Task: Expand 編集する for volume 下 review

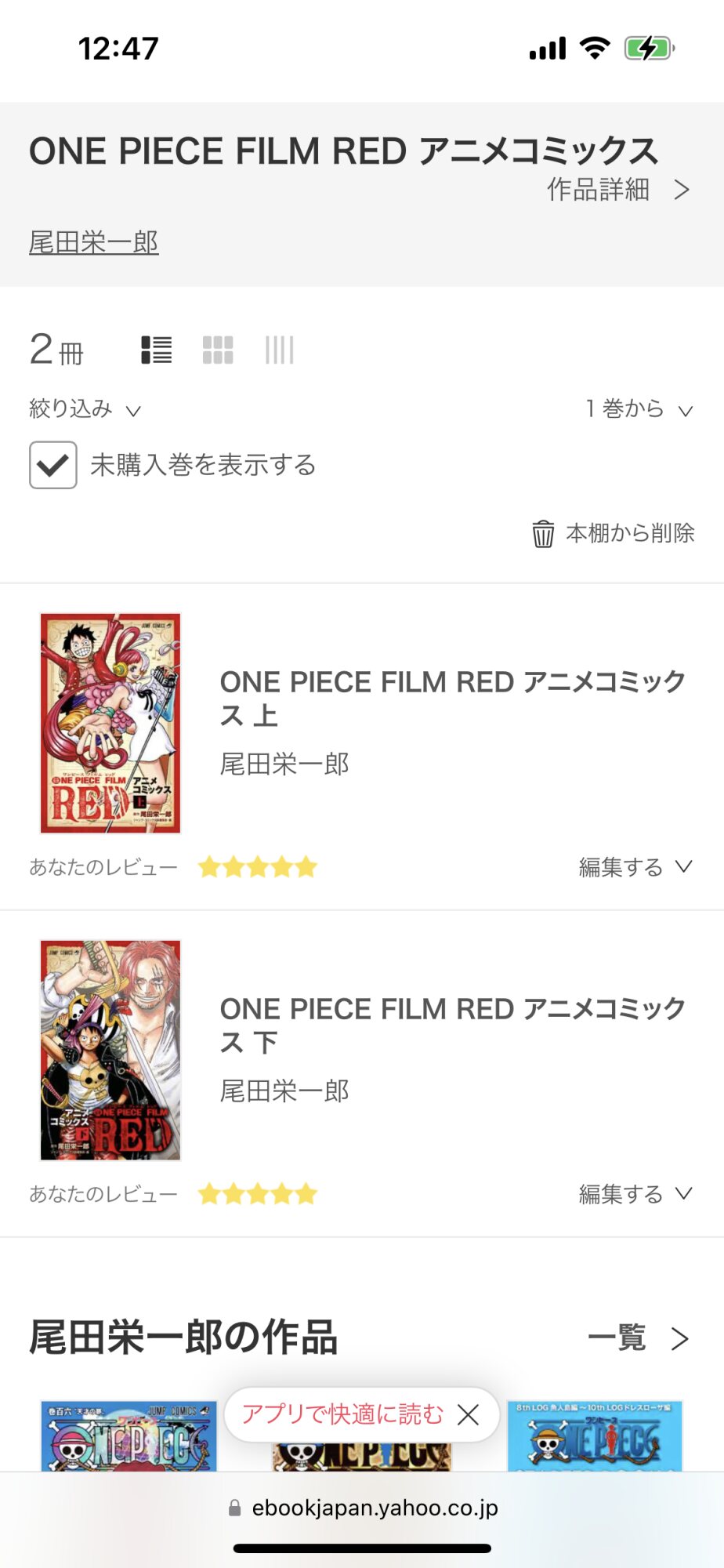Action: pos(635,1194)
